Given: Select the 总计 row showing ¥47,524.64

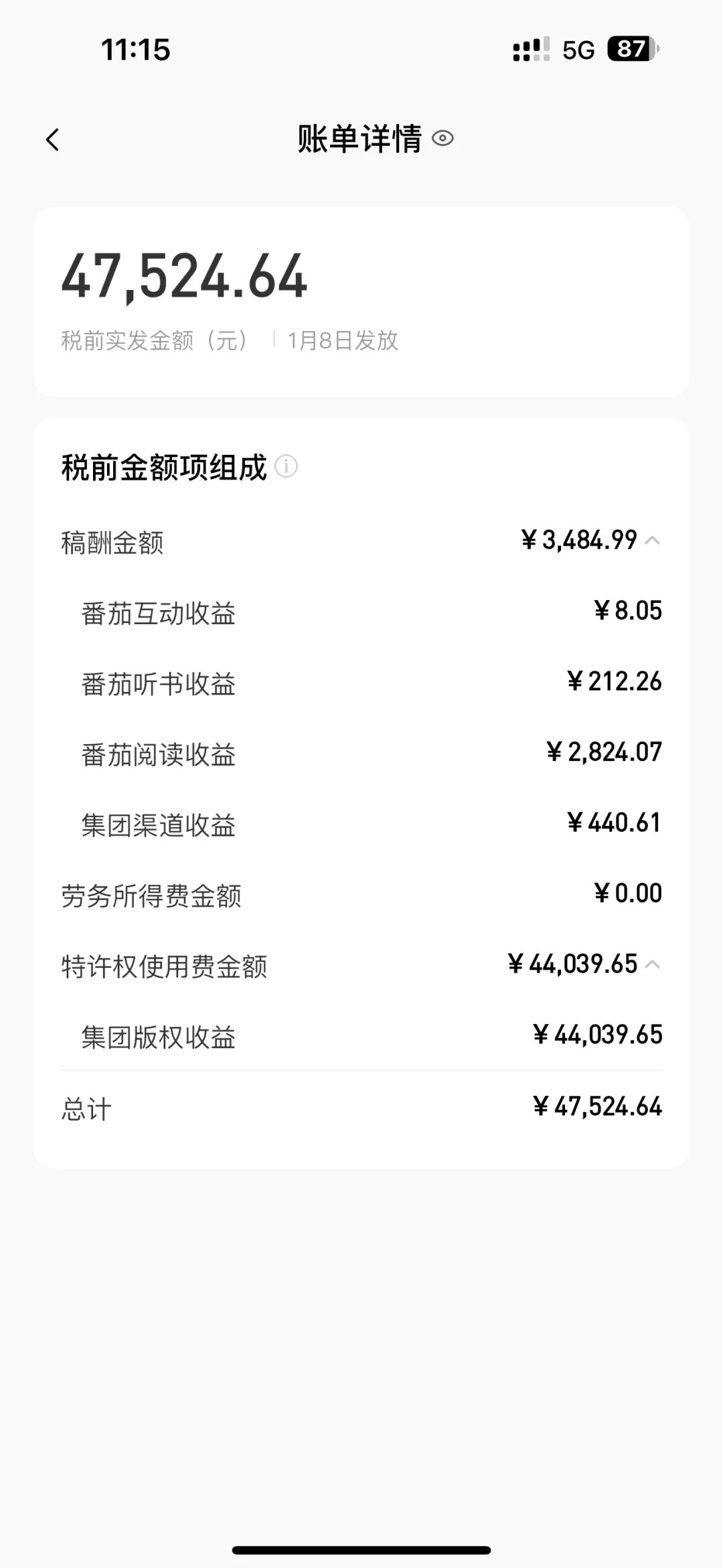Looking at the screenshot, I should (x=361, y=1107).
